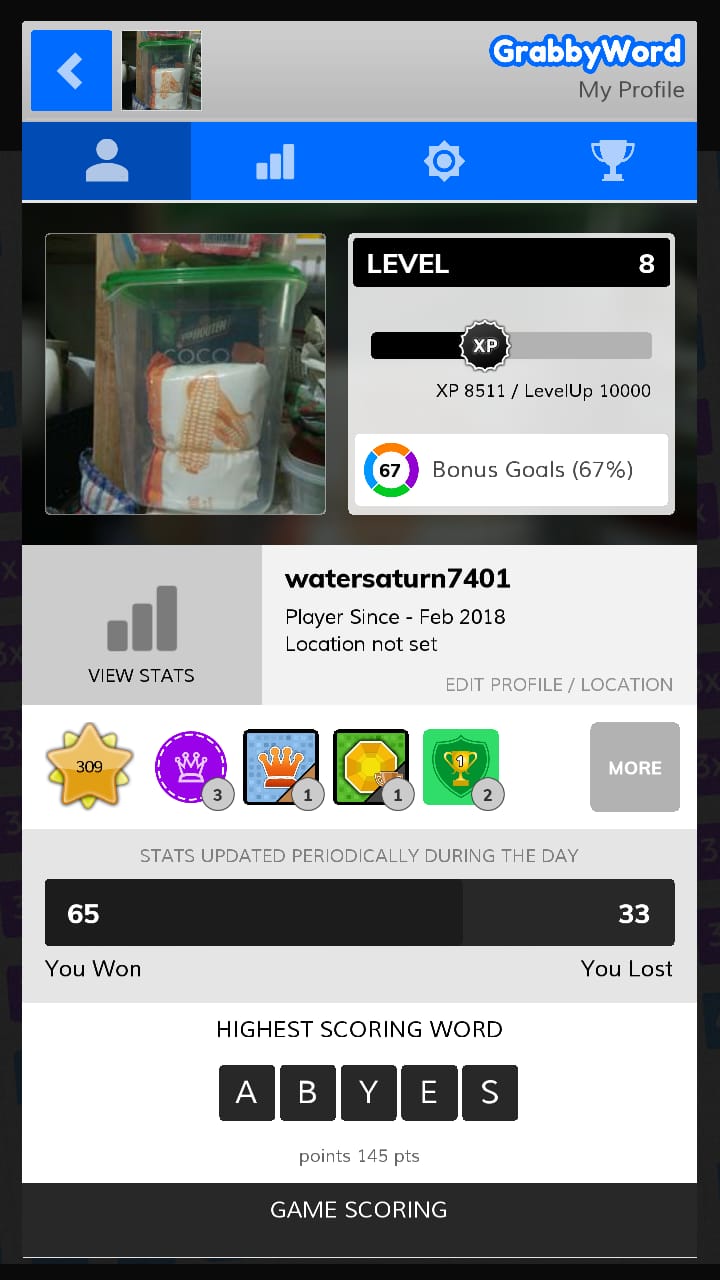This screenshot has width=720, height=1280.
Task: Tap the purple crown badge
Action: 190,767
